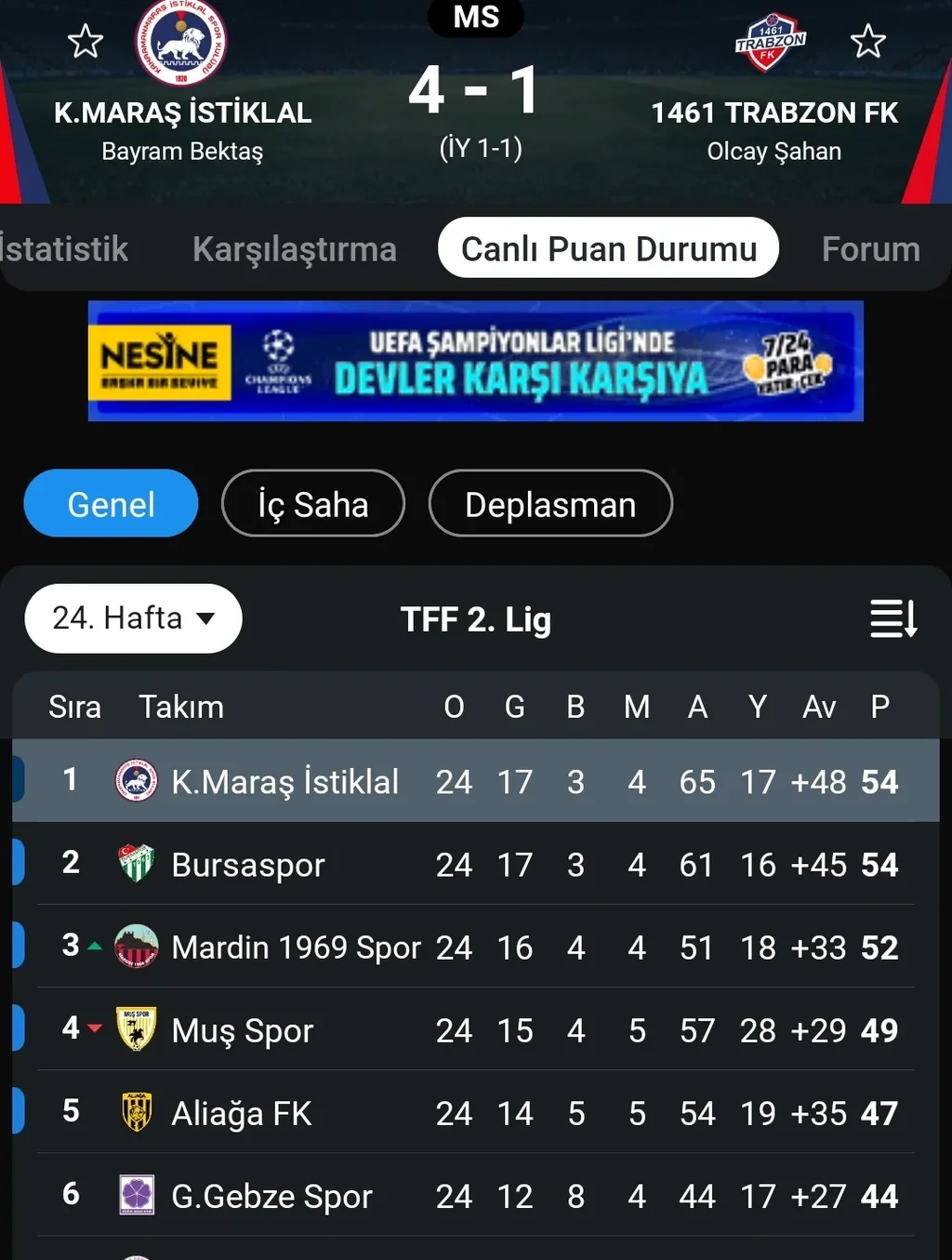Favorite K.Maraş İstiklal with the star
This screenshot has height=1260, width=952.
click(x=86, y=42)
